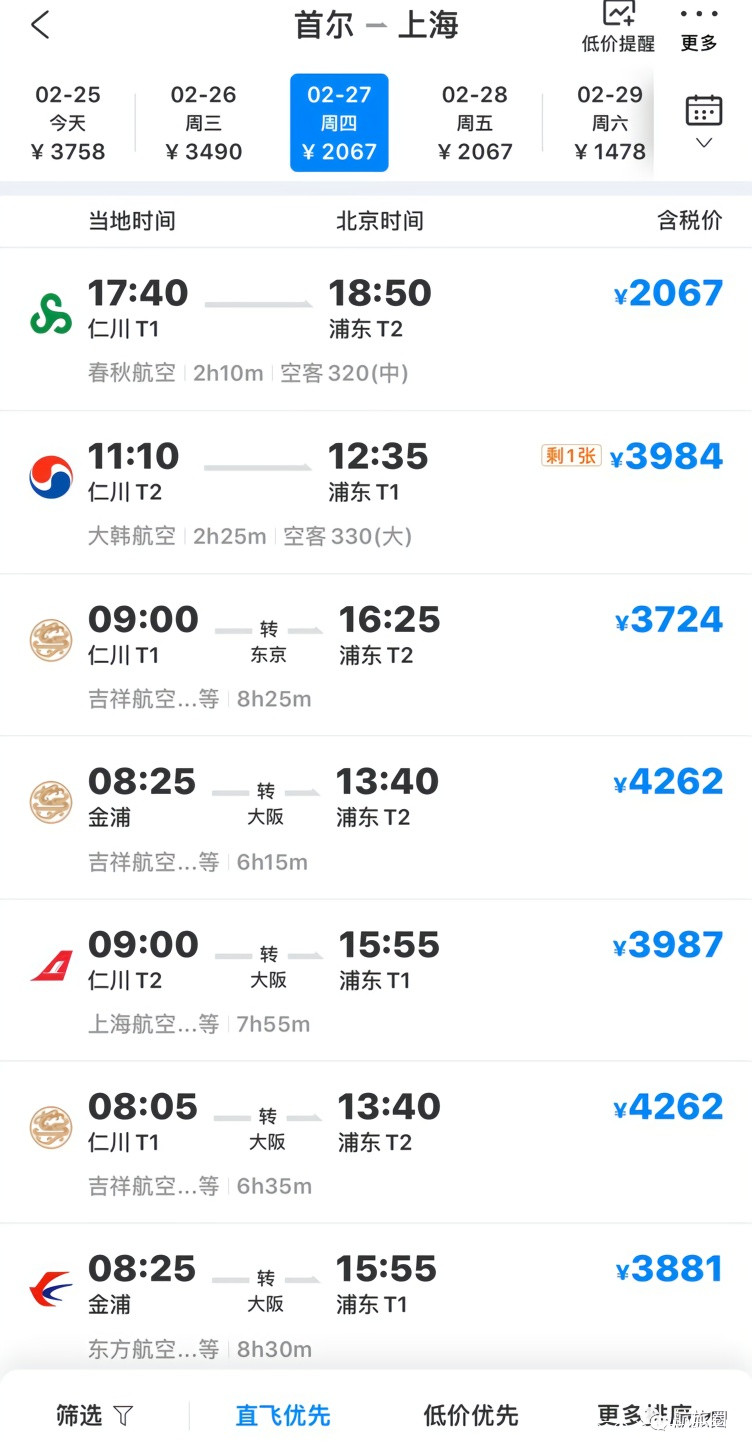Open the 更多 overflow menu

point(699,28)
